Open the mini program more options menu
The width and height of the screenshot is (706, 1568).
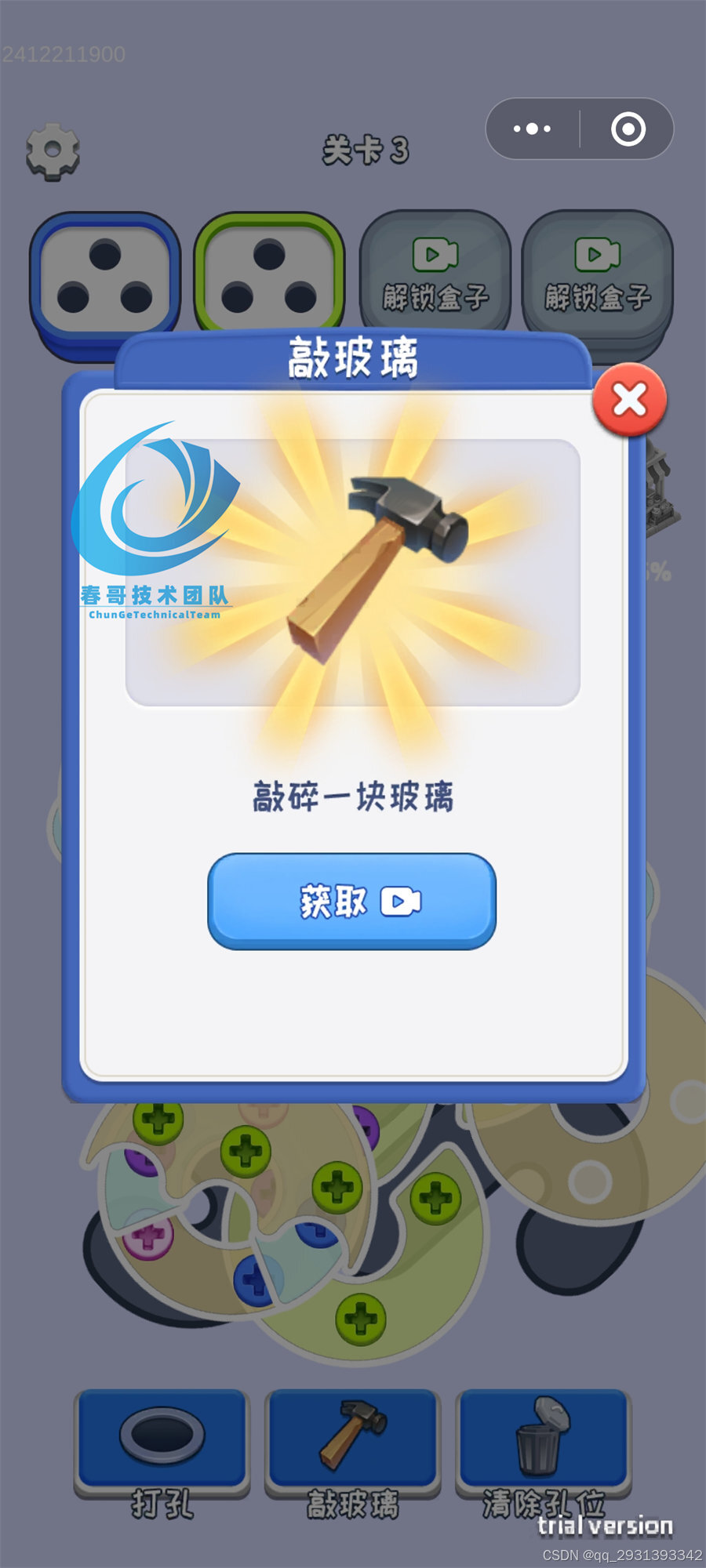(532, 129)
